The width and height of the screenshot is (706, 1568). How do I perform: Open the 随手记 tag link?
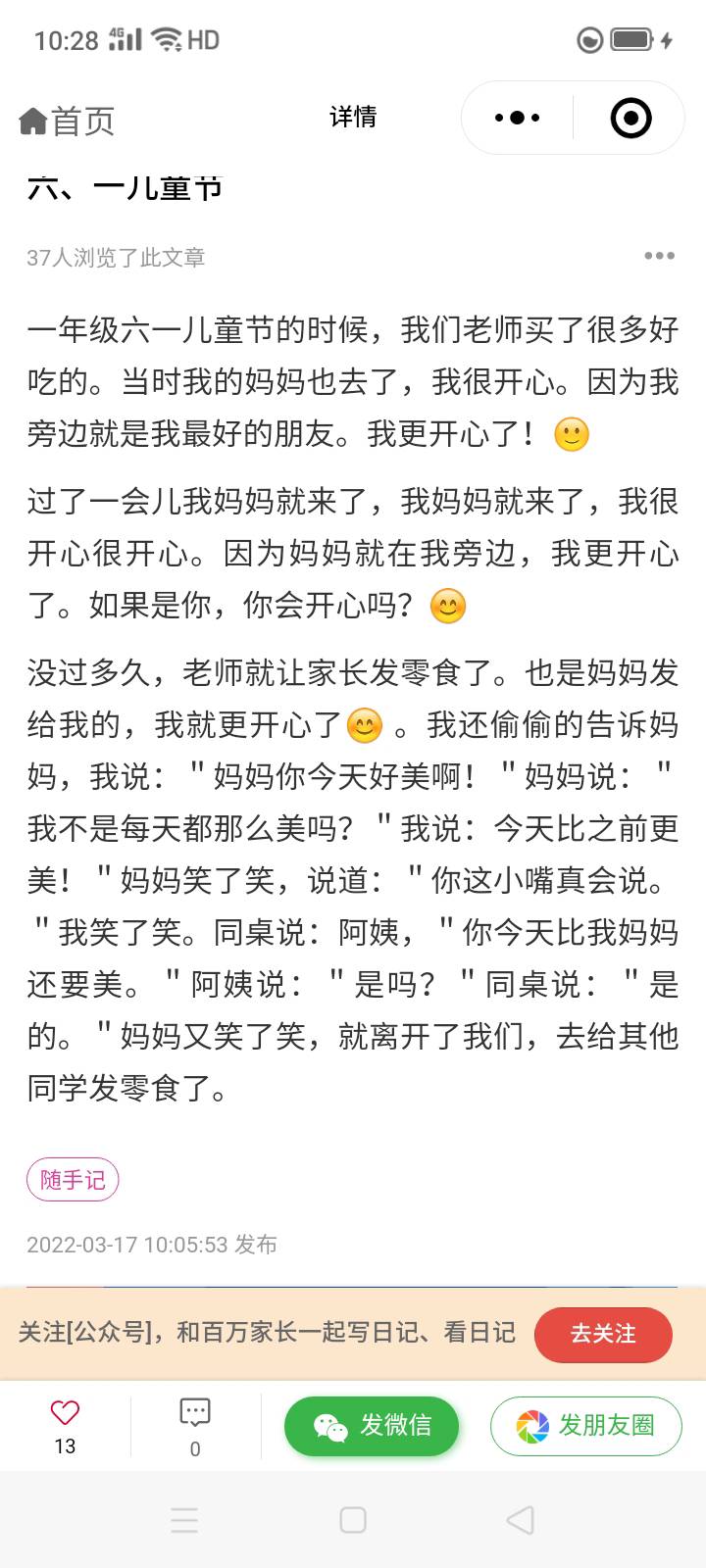pos(72,1180)
